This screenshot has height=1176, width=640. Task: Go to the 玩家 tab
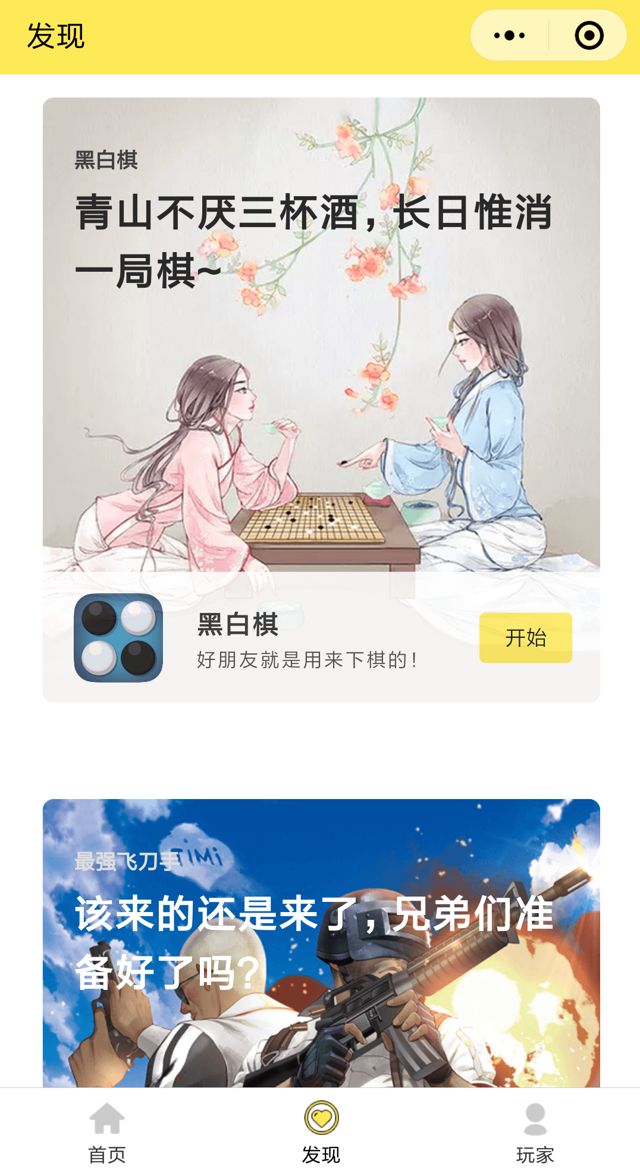pyautogui.click(x=535, y=1134)
